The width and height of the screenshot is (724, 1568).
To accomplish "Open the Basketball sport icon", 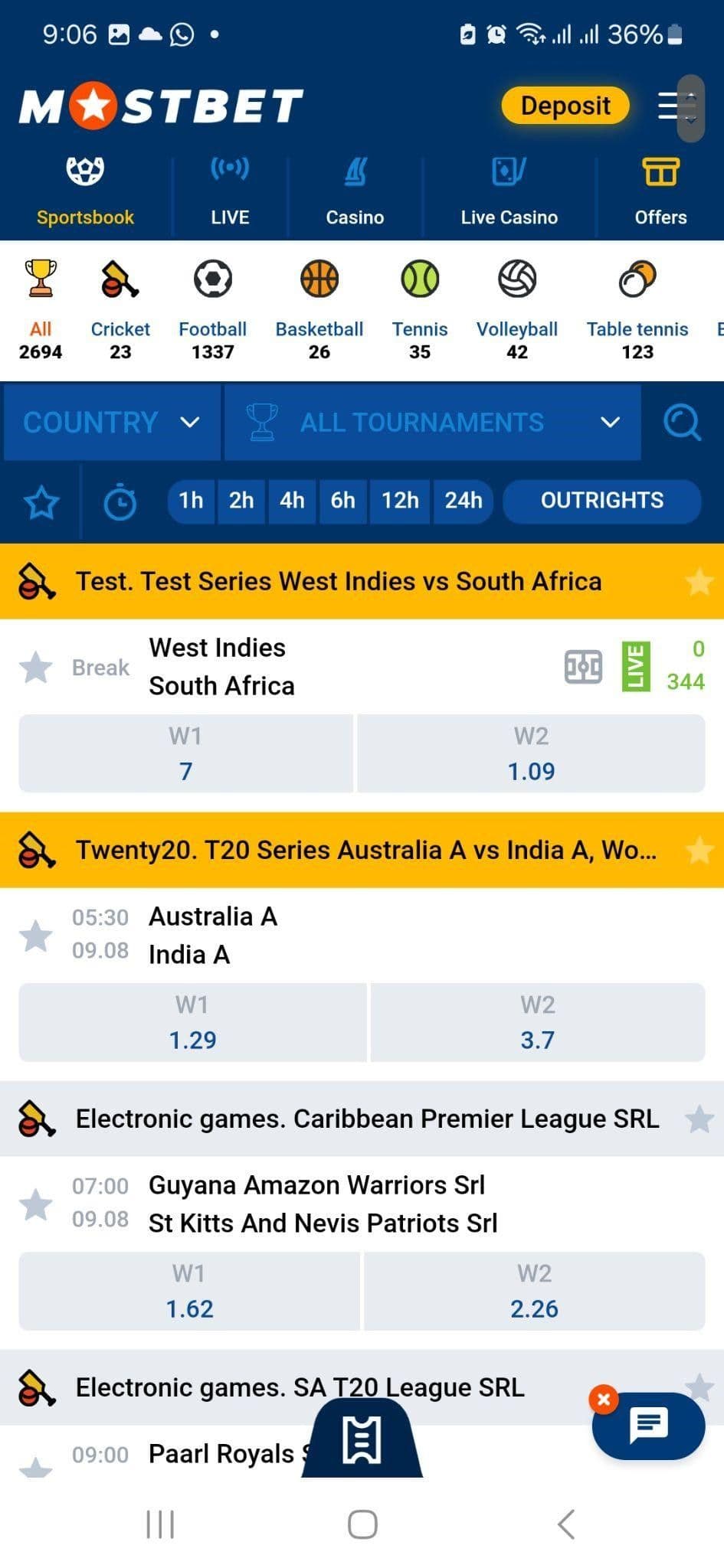I will [318, 279].
